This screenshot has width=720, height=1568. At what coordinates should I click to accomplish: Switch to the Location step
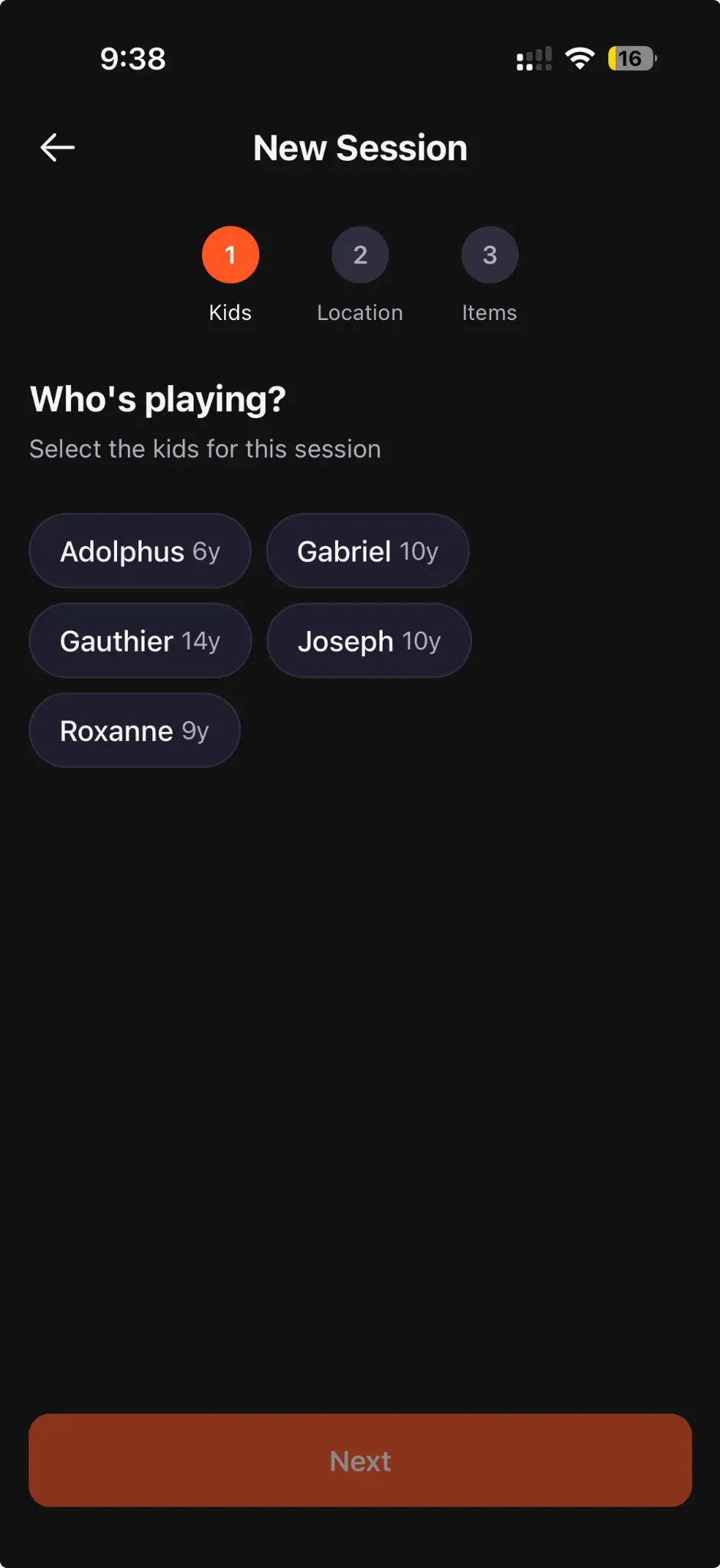click(x=360, y=312)
